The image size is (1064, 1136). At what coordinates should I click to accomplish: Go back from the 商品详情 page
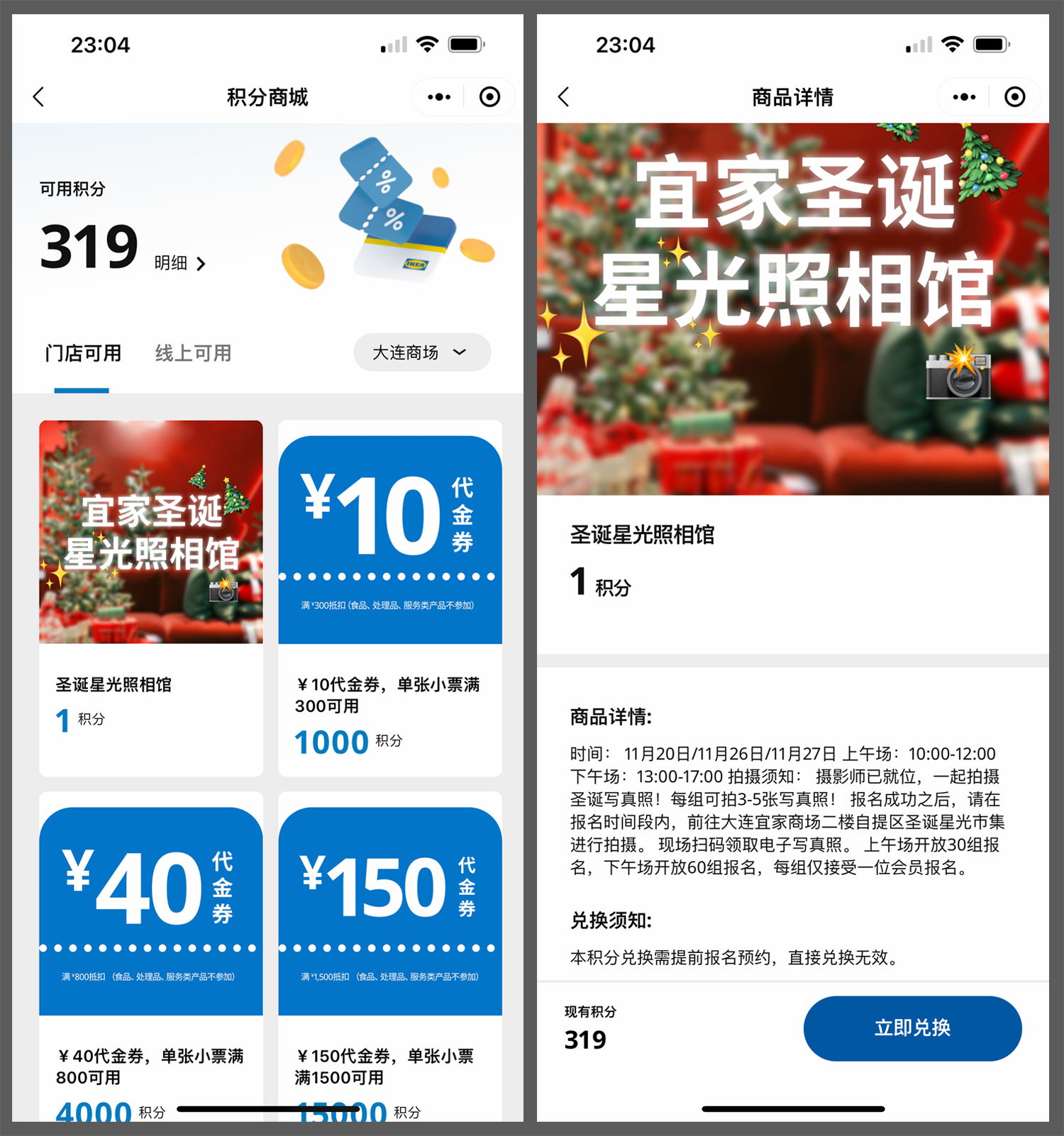tap(563, 96)
